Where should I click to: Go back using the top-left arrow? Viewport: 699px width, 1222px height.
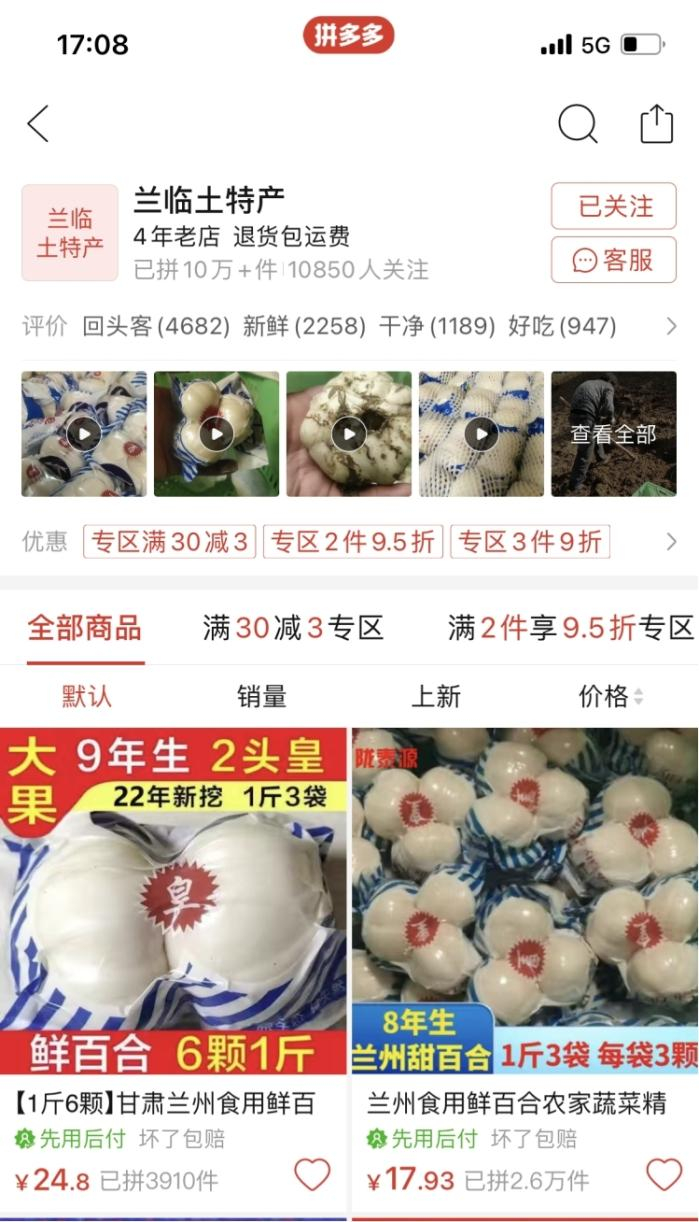click(37, 125)
